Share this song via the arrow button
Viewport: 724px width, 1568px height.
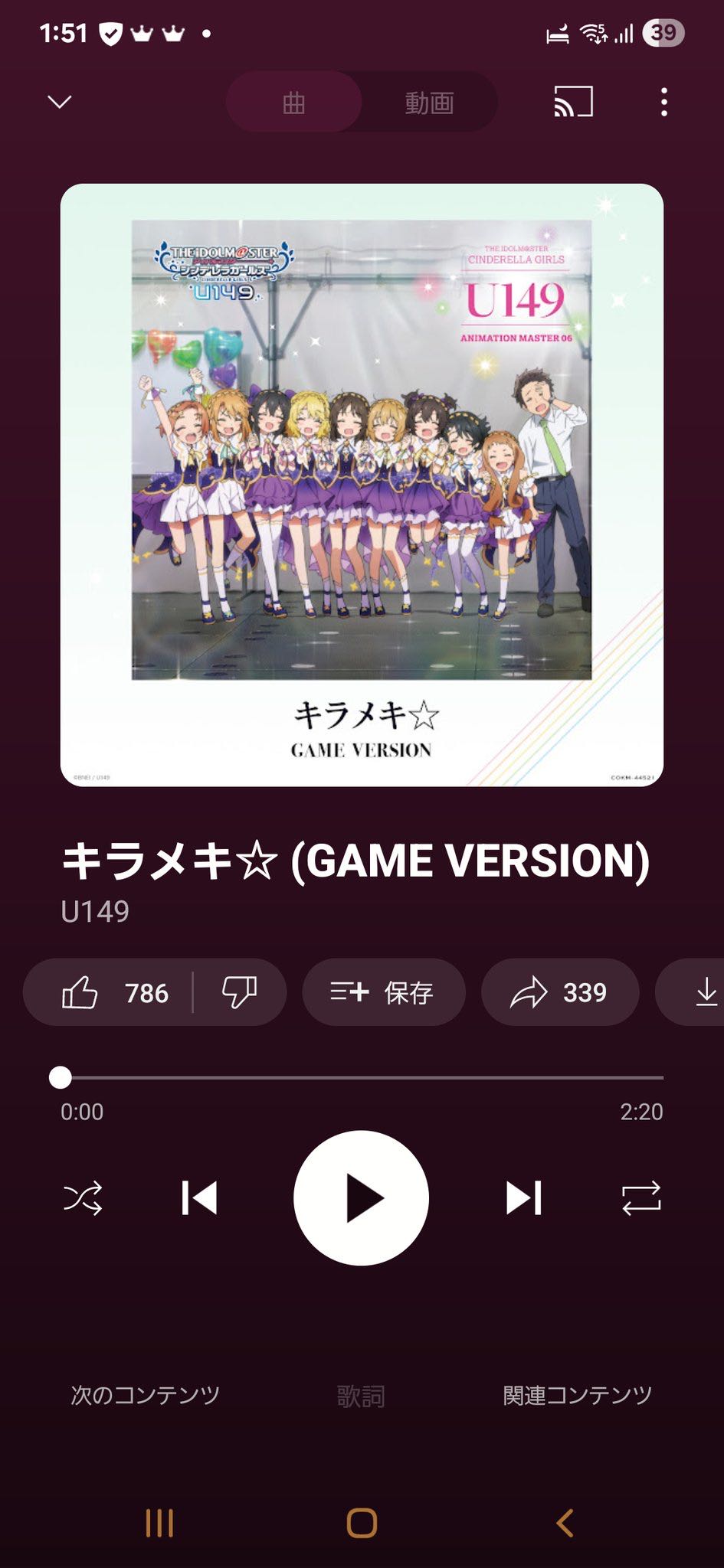pyautogui.click(x=559, y=992)
